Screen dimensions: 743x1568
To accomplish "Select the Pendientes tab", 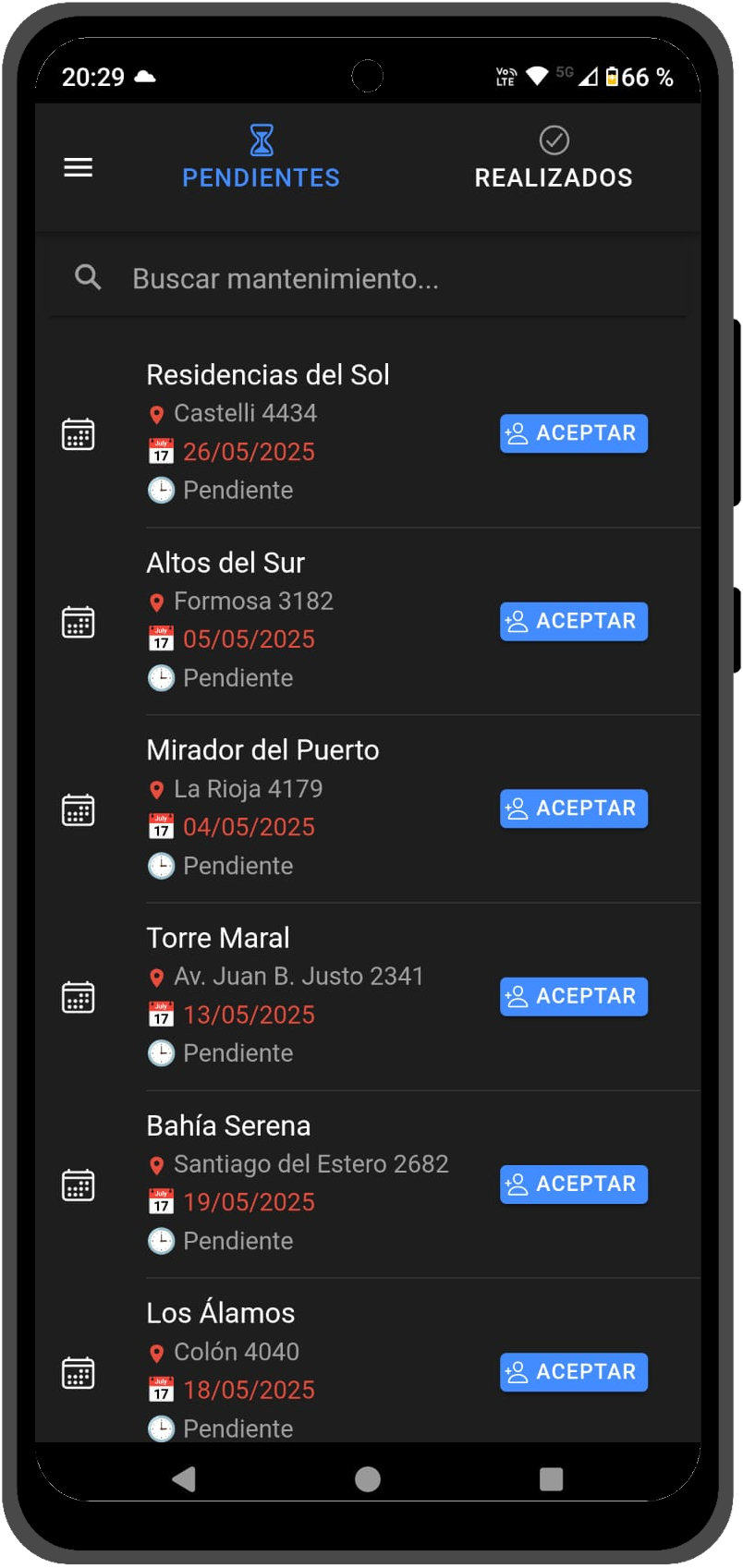I will [x=262, y=159].
